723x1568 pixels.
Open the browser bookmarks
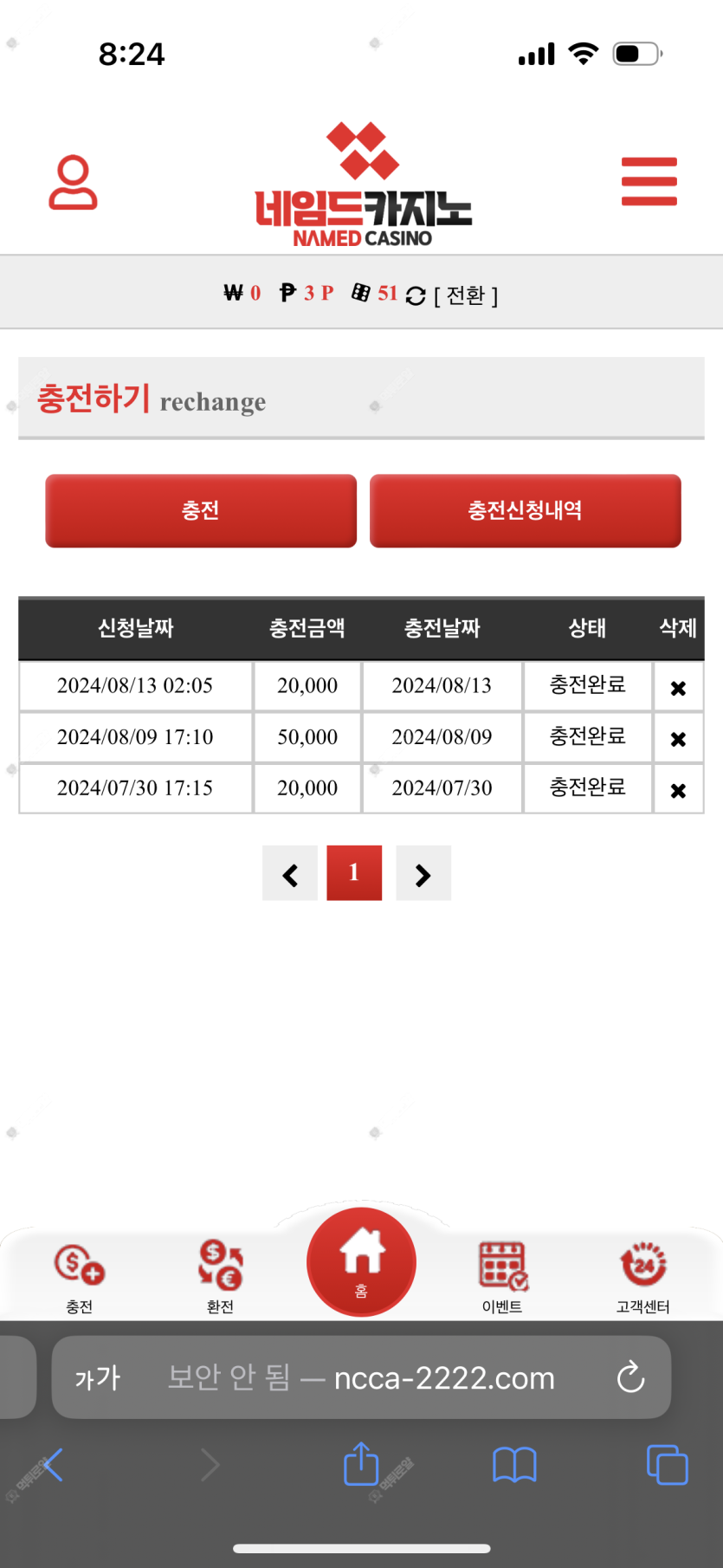point(514,1465)
